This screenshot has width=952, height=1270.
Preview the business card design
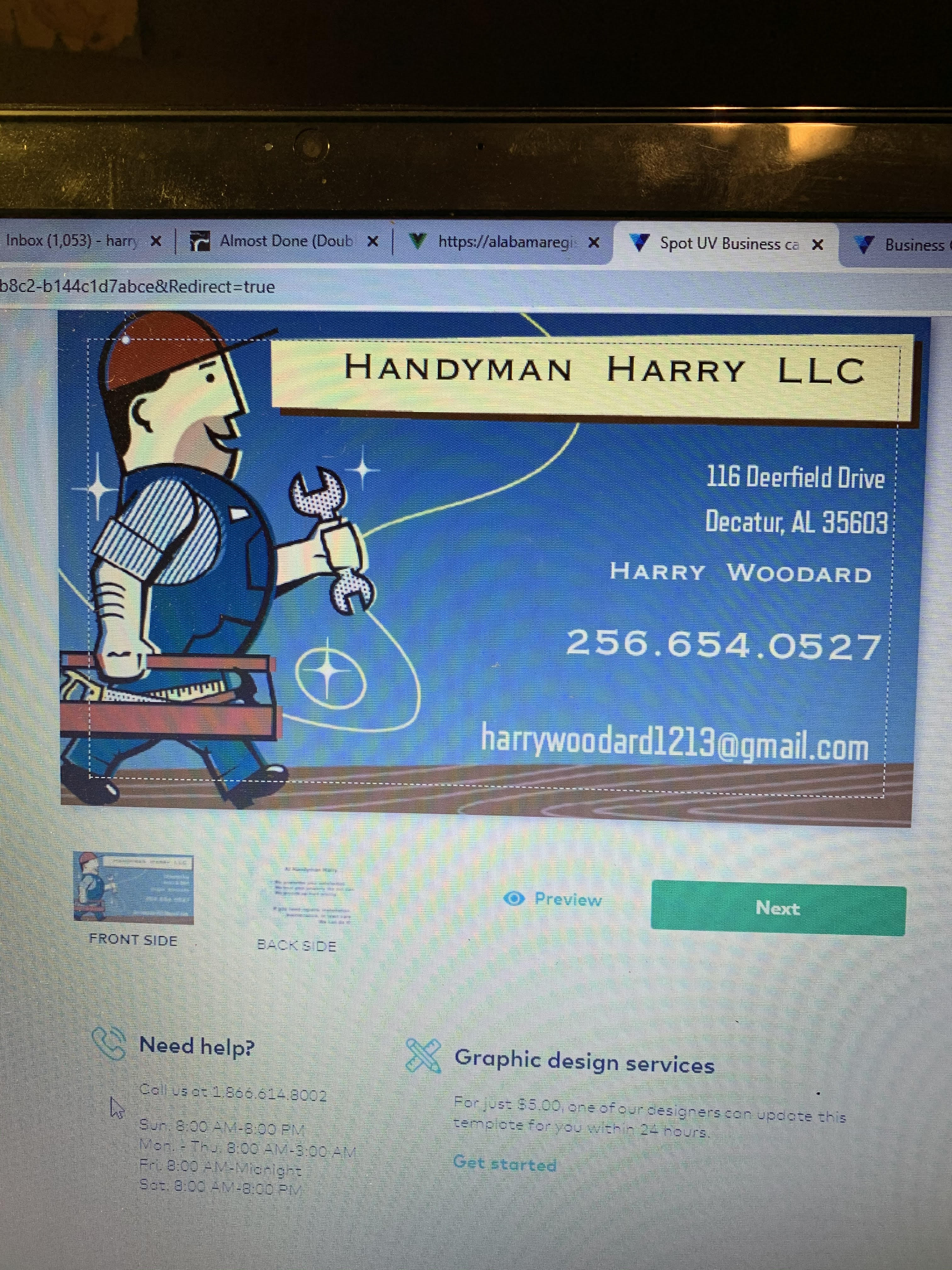pos(553,899)
